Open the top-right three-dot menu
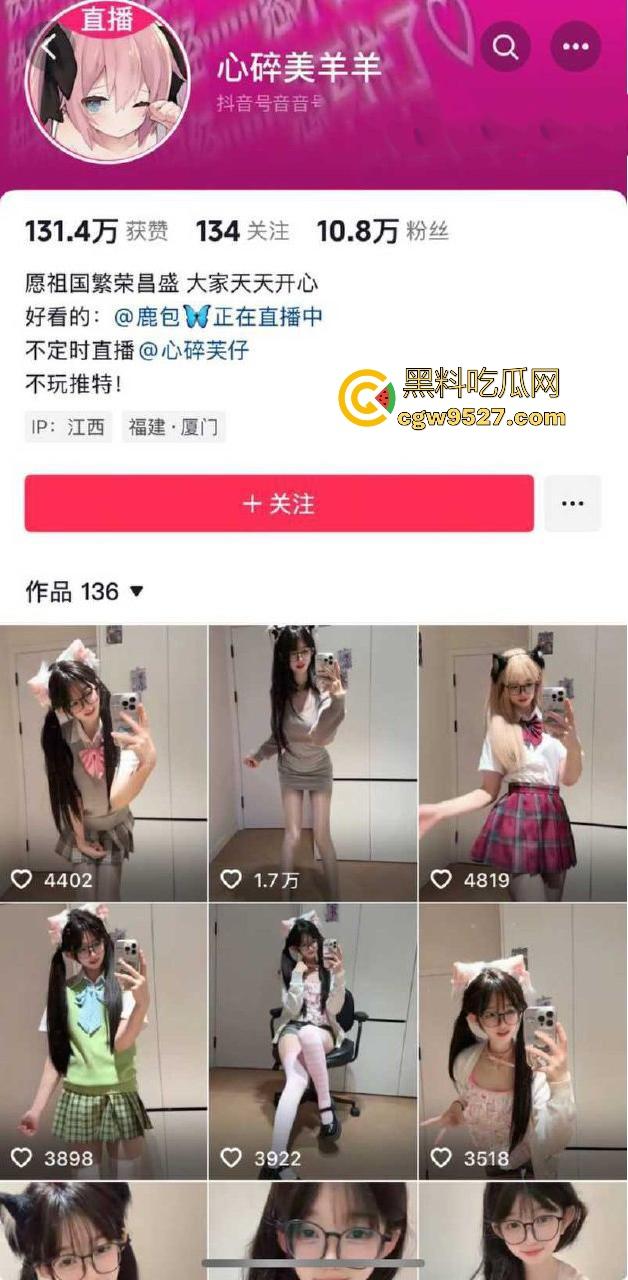Screen dimensions: 628x1280 tap(575, 47)
